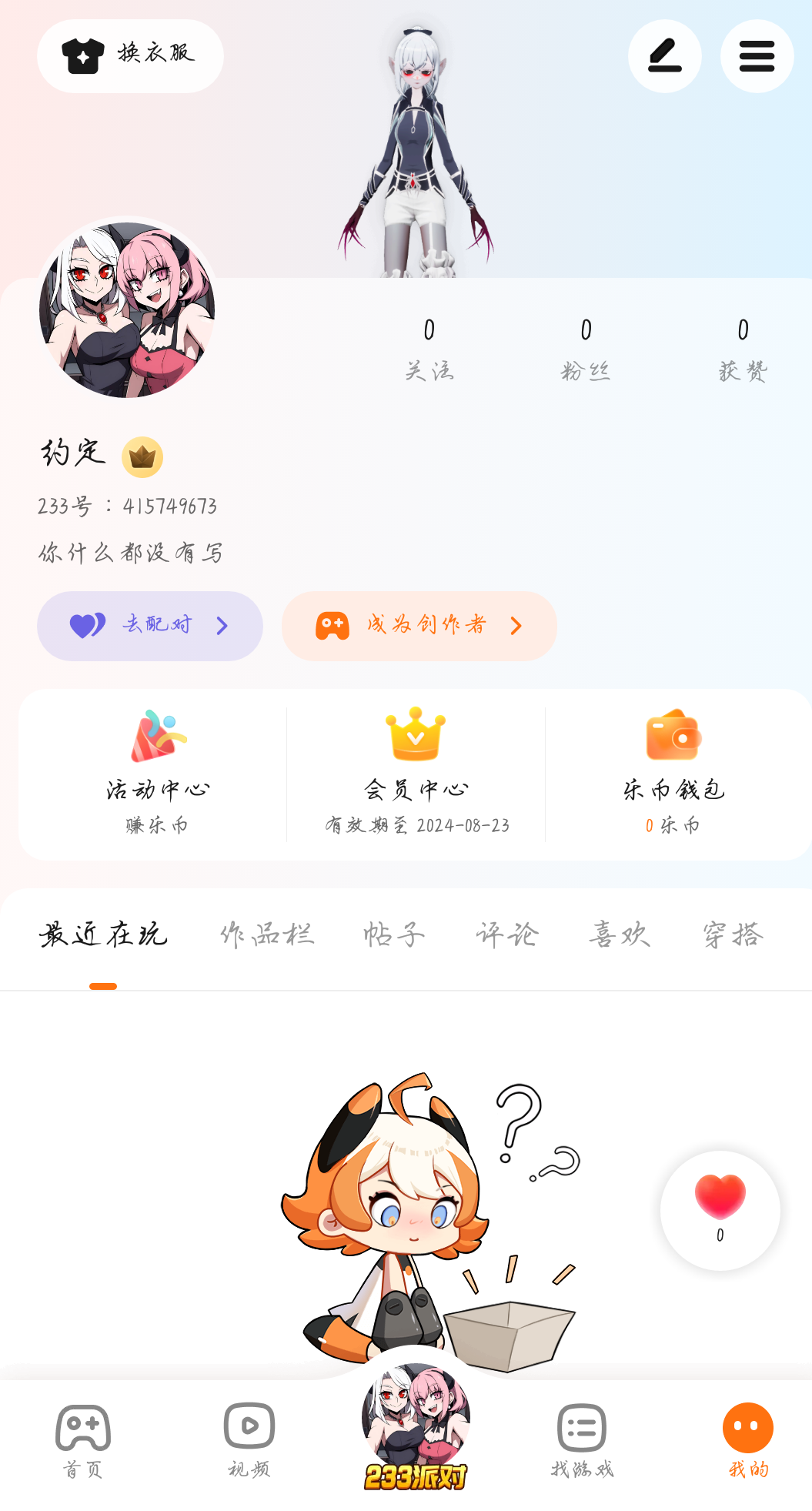Viewport: 812px width, 1511px height.
Task: Tap 成为创作者 to become a creator
Action: (419, 625)
